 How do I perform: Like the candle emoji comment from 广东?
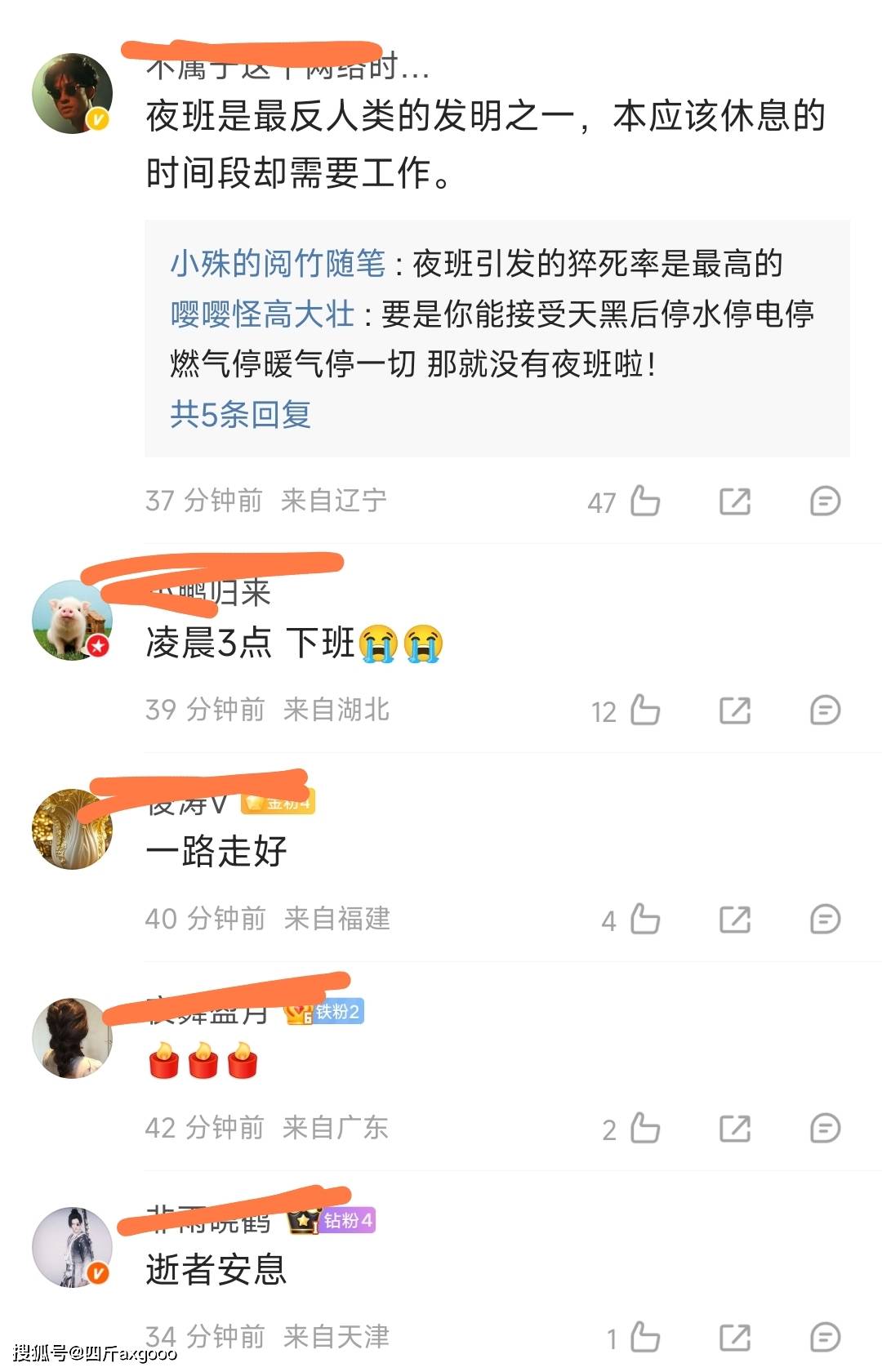(x=644, y=1128)
